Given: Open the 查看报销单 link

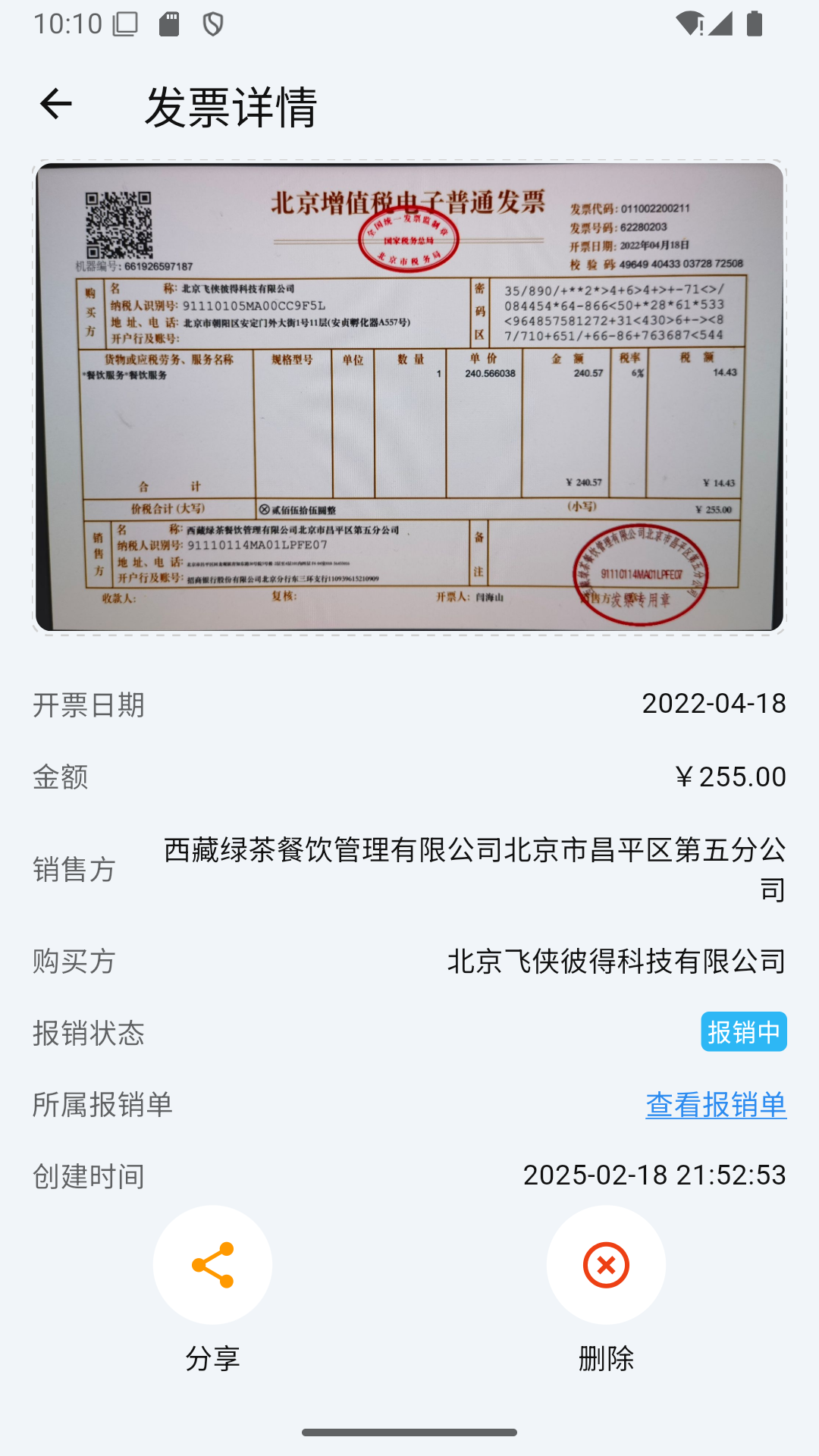Looking at the screenshot, I should pos(715,1105).
